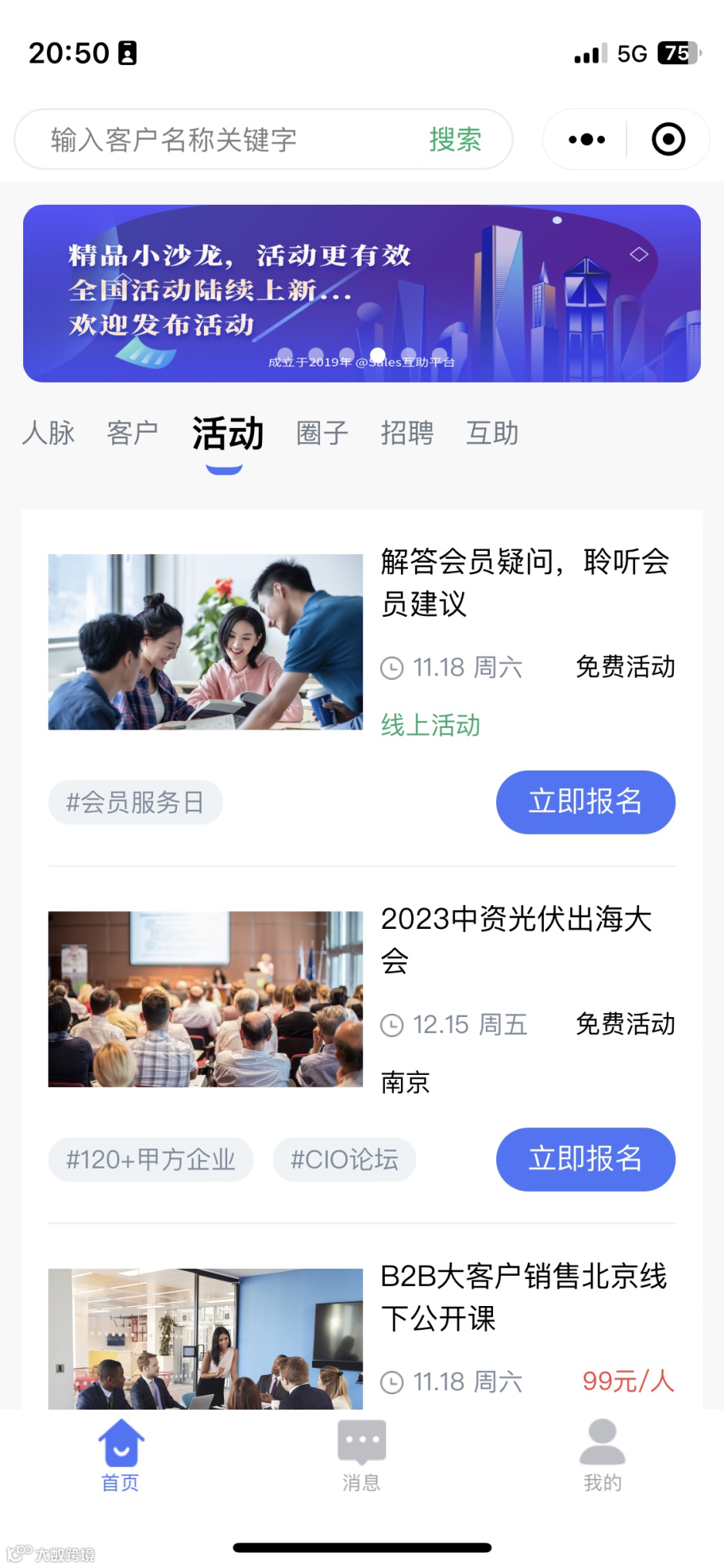Open the messages 消息 chat icon
The width and height of the screenshot is (724, 1568).
[x=361, y=1437]
